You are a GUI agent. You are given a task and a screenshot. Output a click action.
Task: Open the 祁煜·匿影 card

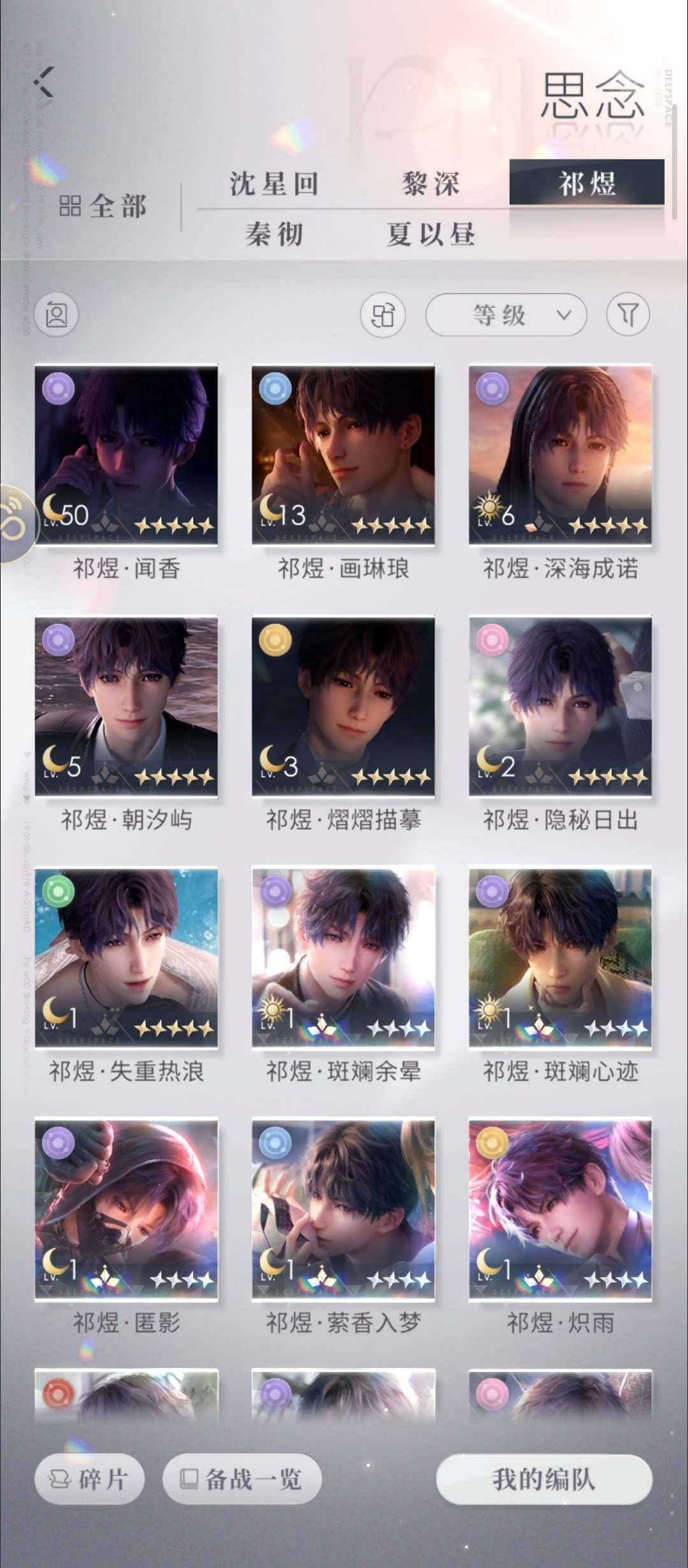pyautogui.click(x=126, y=1209)
